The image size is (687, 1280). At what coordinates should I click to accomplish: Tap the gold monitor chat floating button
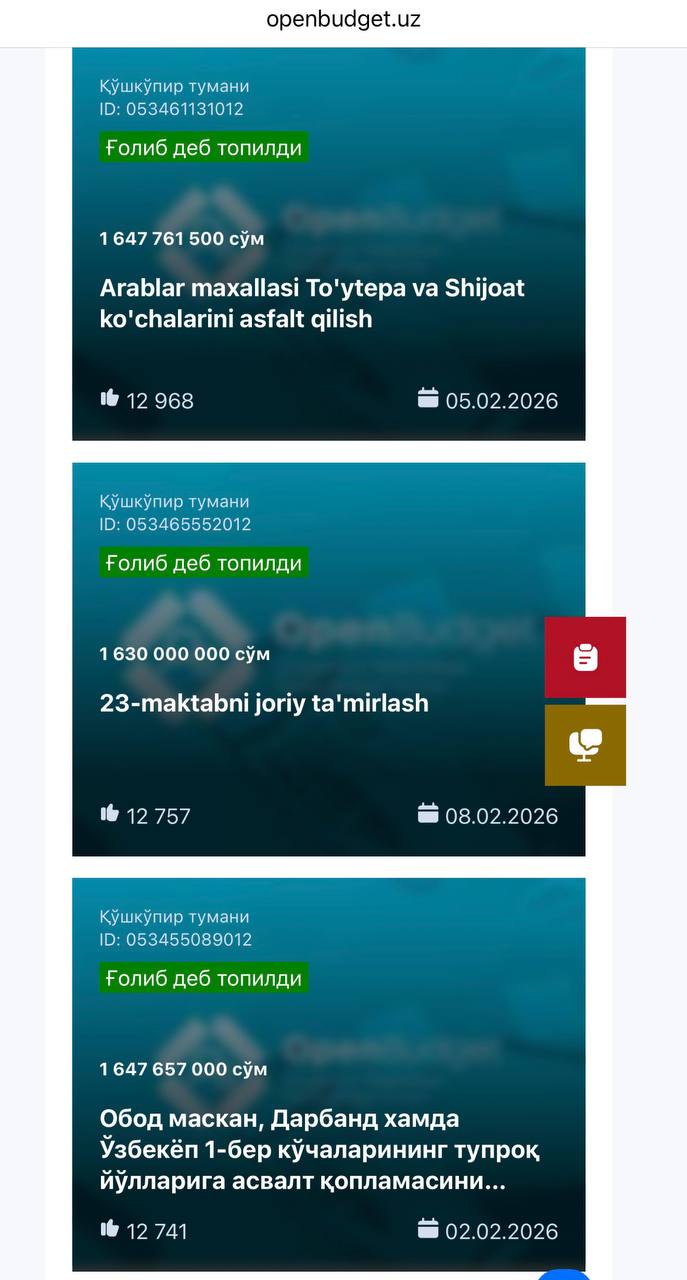(585, 745)
